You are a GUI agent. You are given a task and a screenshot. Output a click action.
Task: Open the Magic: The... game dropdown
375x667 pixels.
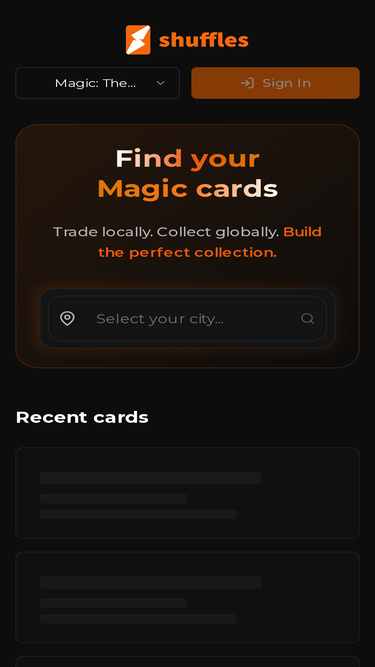[x=97, y=83]
